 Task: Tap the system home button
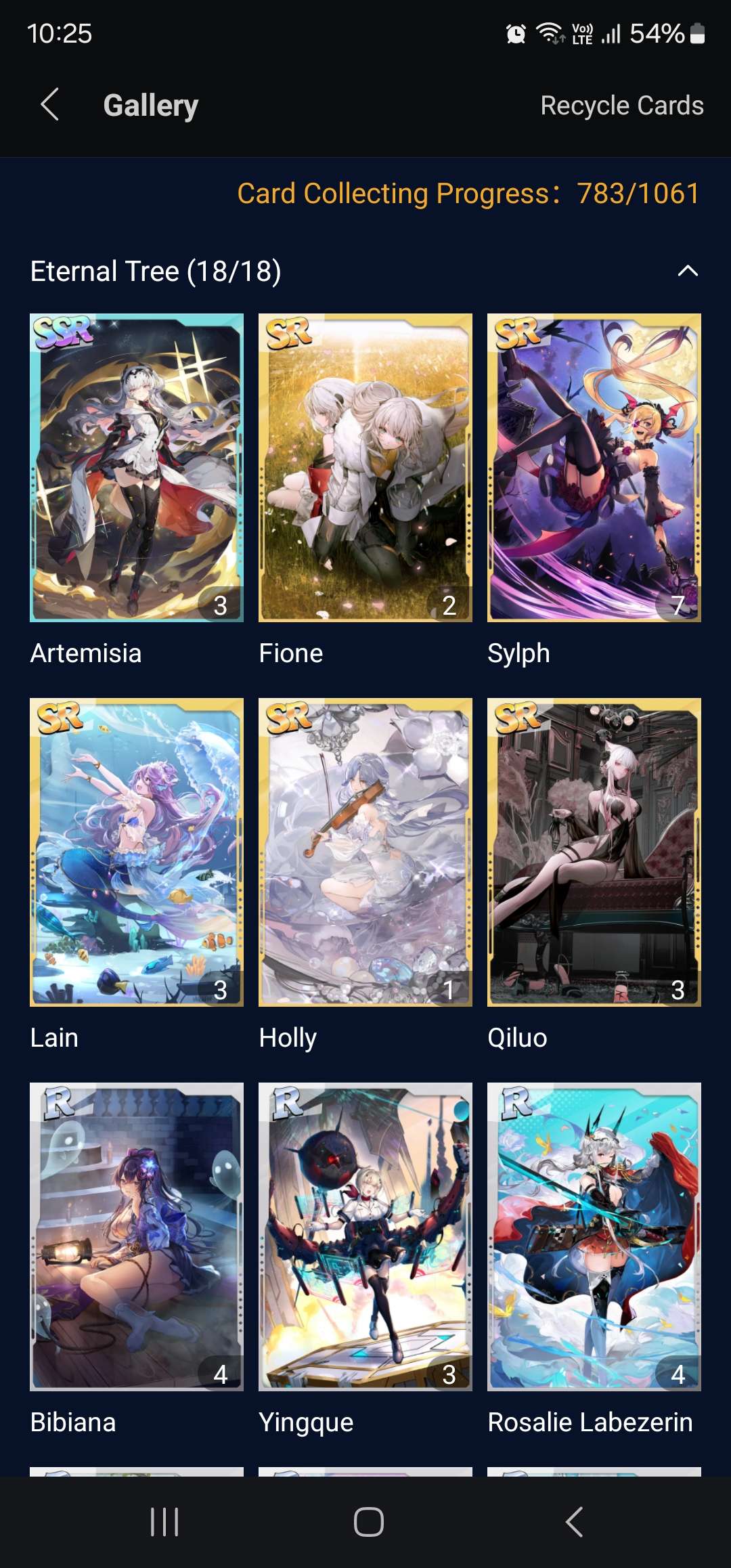click(x=368, y=1522)
